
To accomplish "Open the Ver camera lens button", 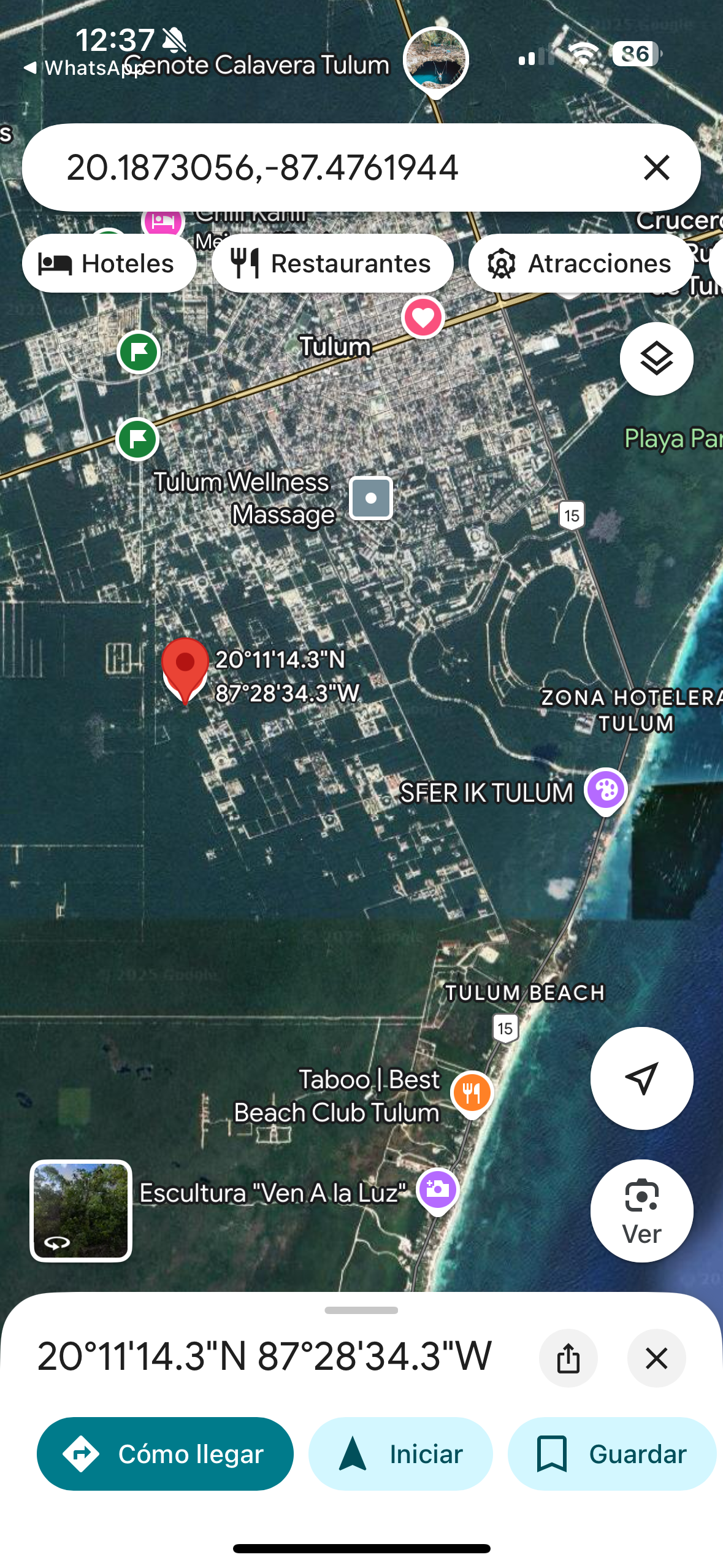I will [x=641, y=1211].
